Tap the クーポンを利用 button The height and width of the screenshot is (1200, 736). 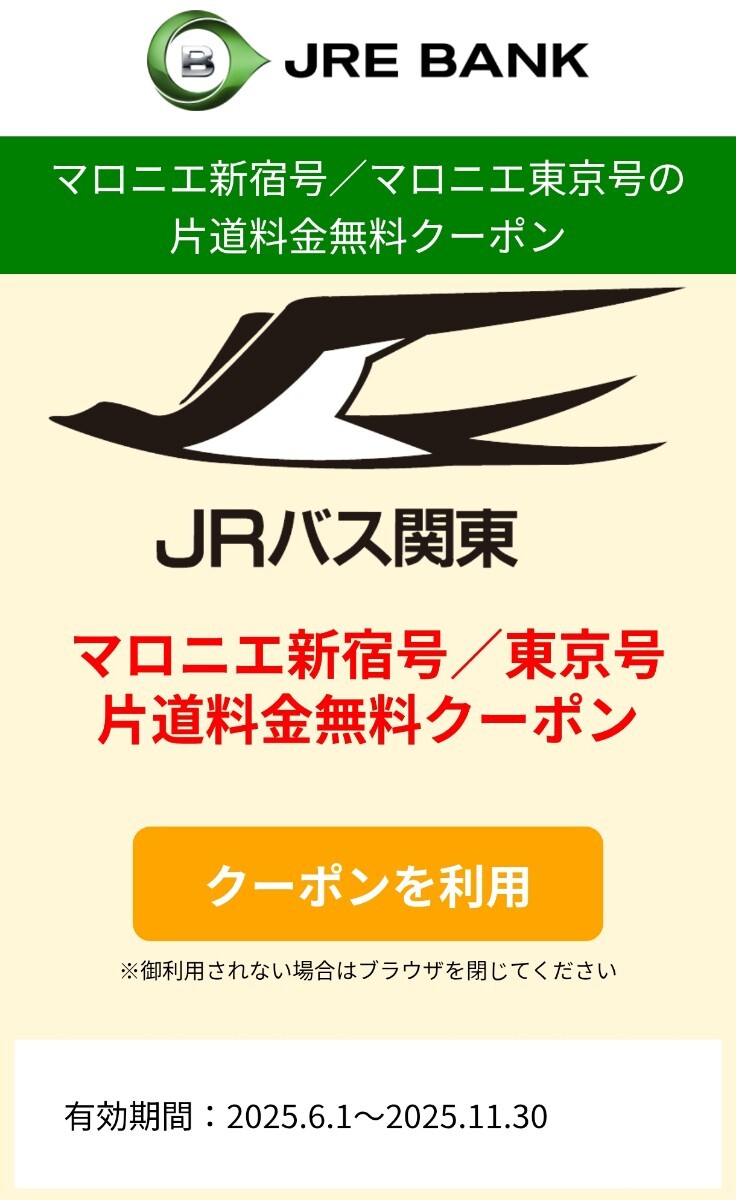coord(368,884)
